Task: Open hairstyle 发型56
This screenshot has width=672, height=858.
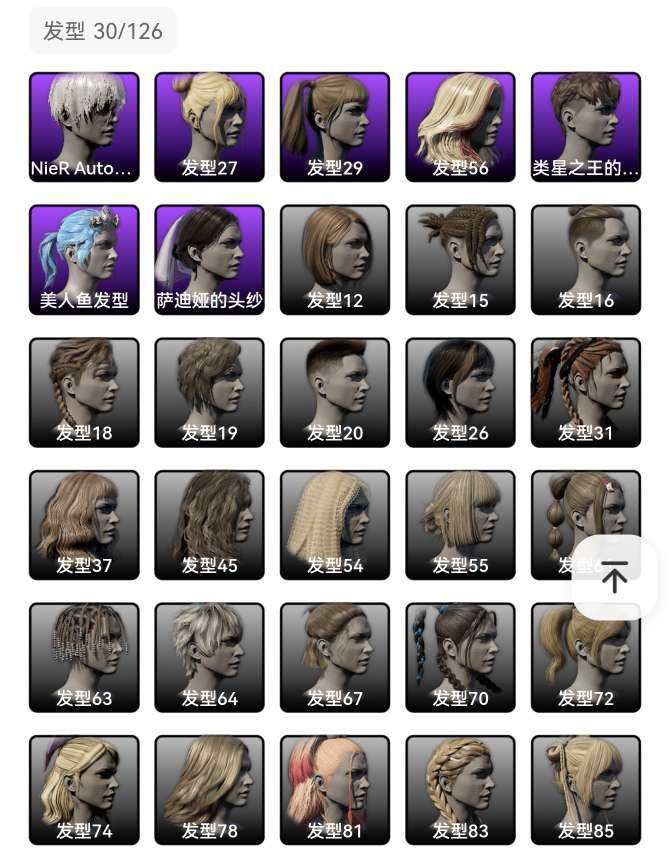Action: point(461,127)
